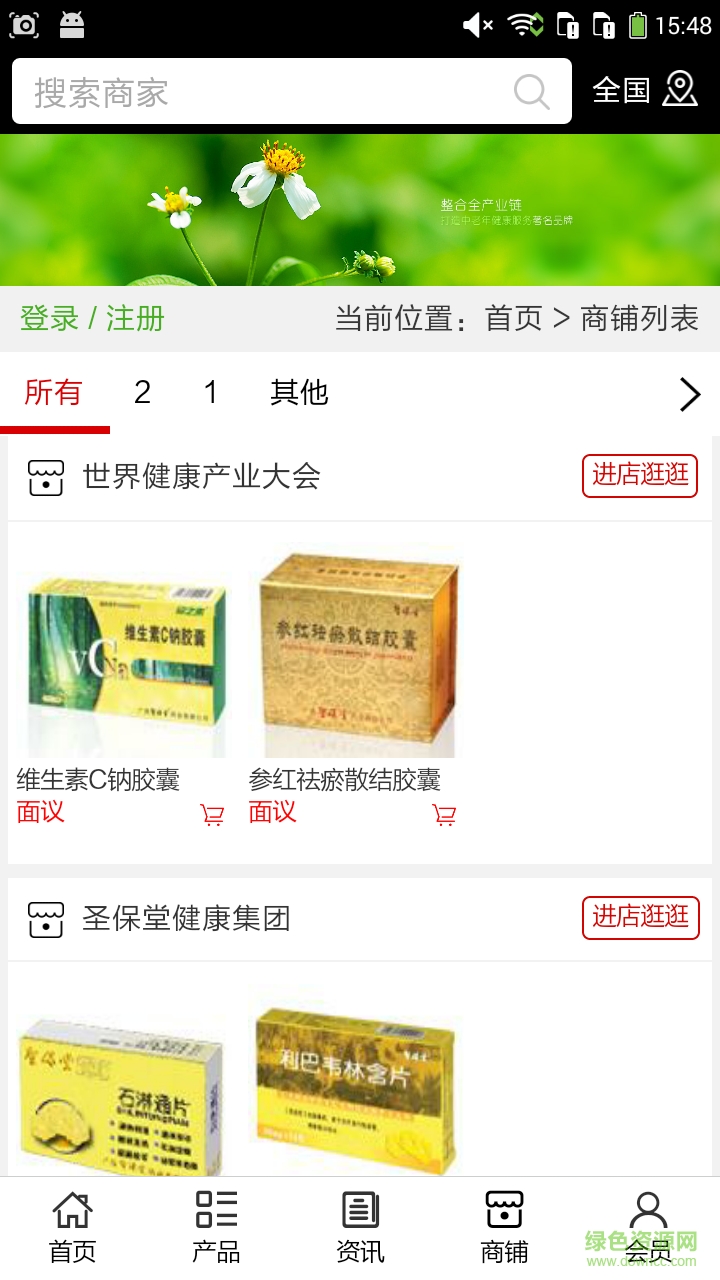
Task: Tap 进店逛逛 for 圣保堂健康集团
Action: tap(640, 917)
